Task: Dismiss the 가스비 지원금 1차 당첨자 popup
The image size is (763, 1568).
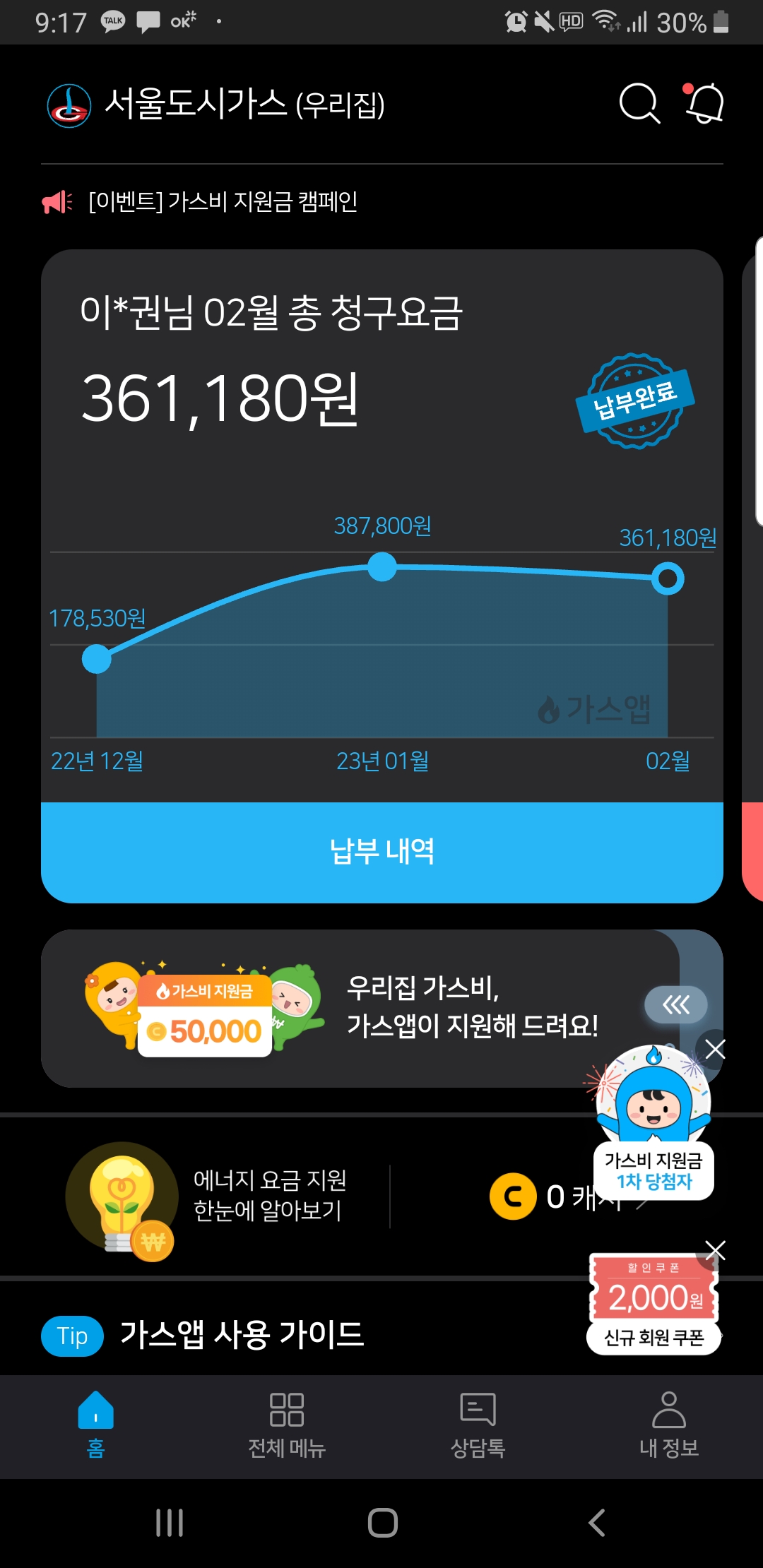Action: tap(715, 1050)
